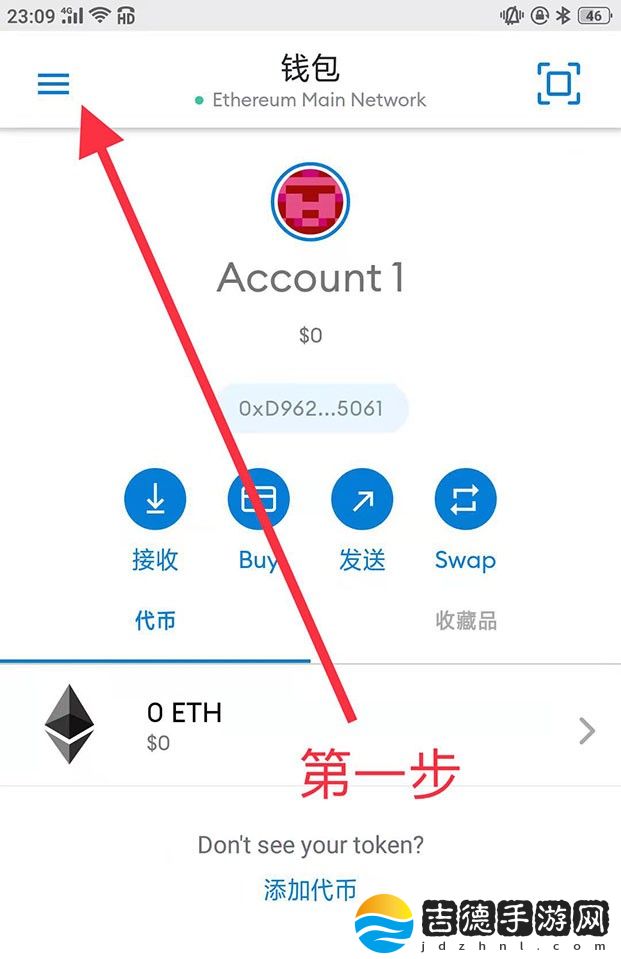Open the Swap feature
621x959 pixels.
[465, 500]
